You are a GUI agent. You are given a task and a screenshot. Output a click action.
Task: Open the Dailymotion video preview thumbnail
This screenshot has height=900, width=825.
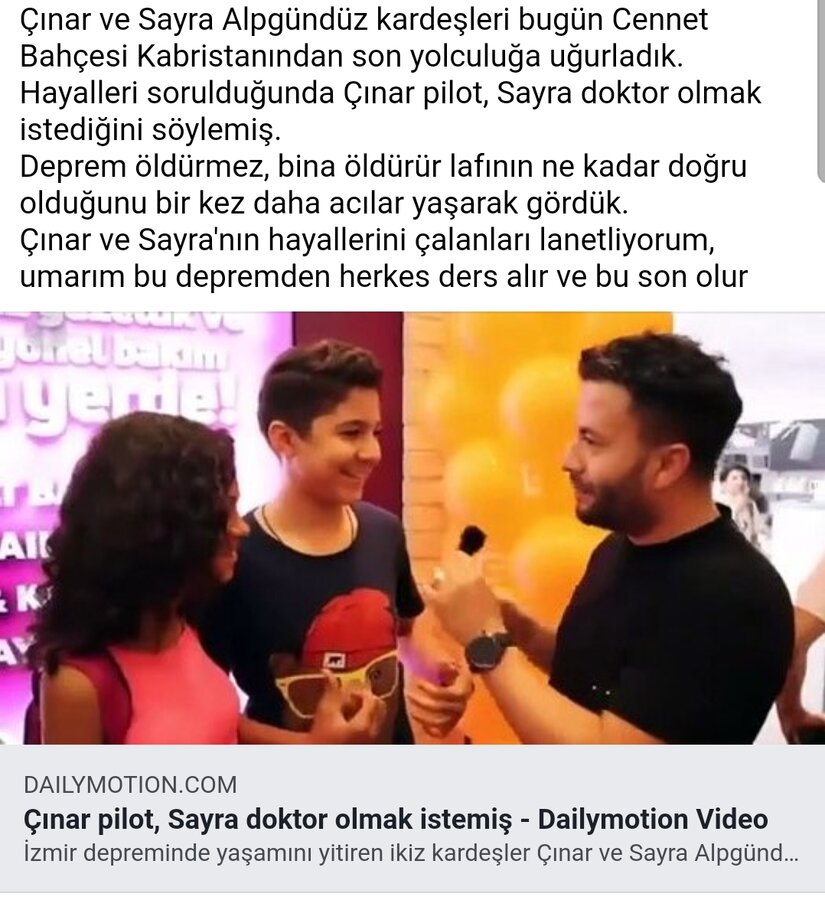[412, 528]
